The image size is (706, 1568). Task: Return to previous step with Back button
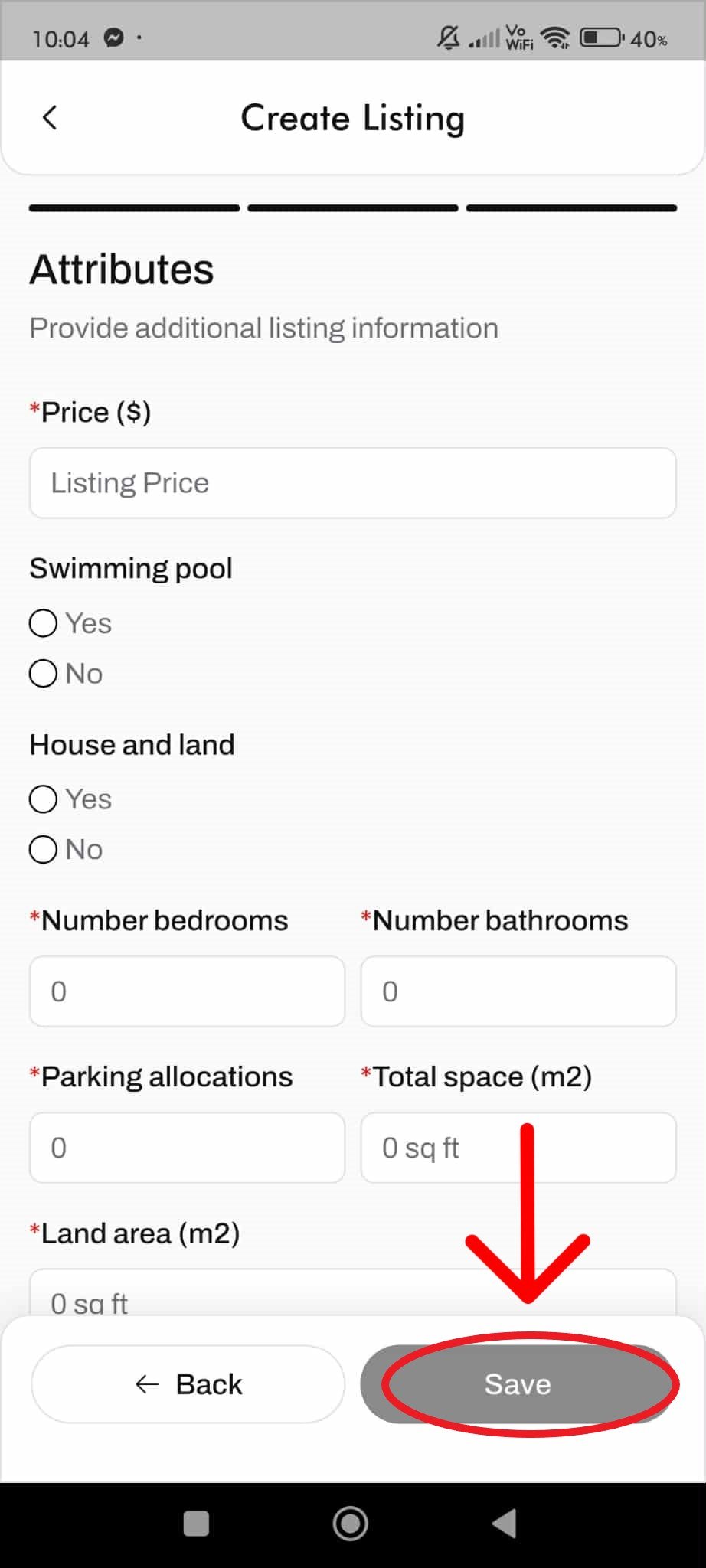pos(188,1384)
